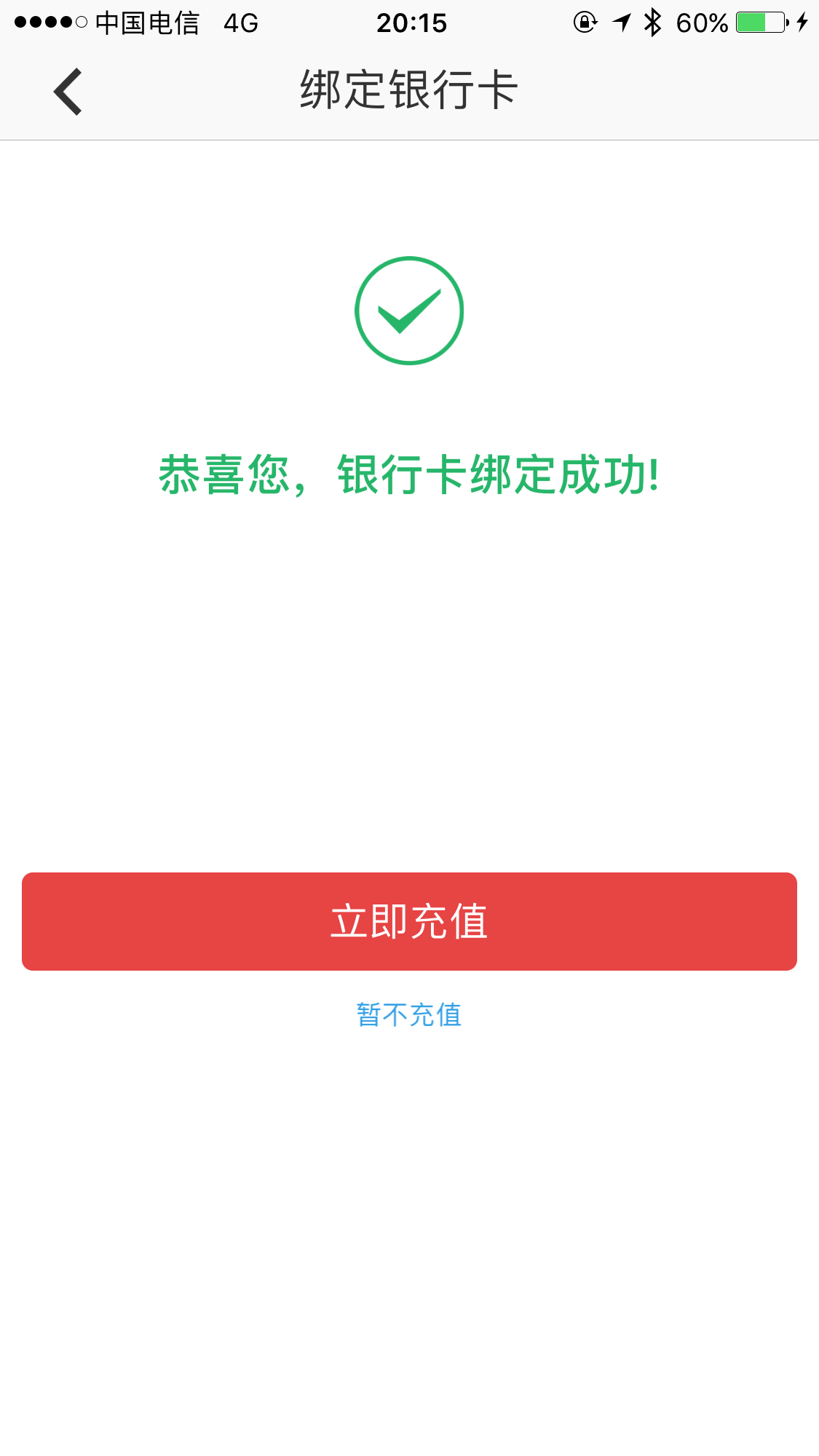This screenshot has height=1456, width=819.
Task: Select the 暂不充值 link
Action: [409, 1014]
